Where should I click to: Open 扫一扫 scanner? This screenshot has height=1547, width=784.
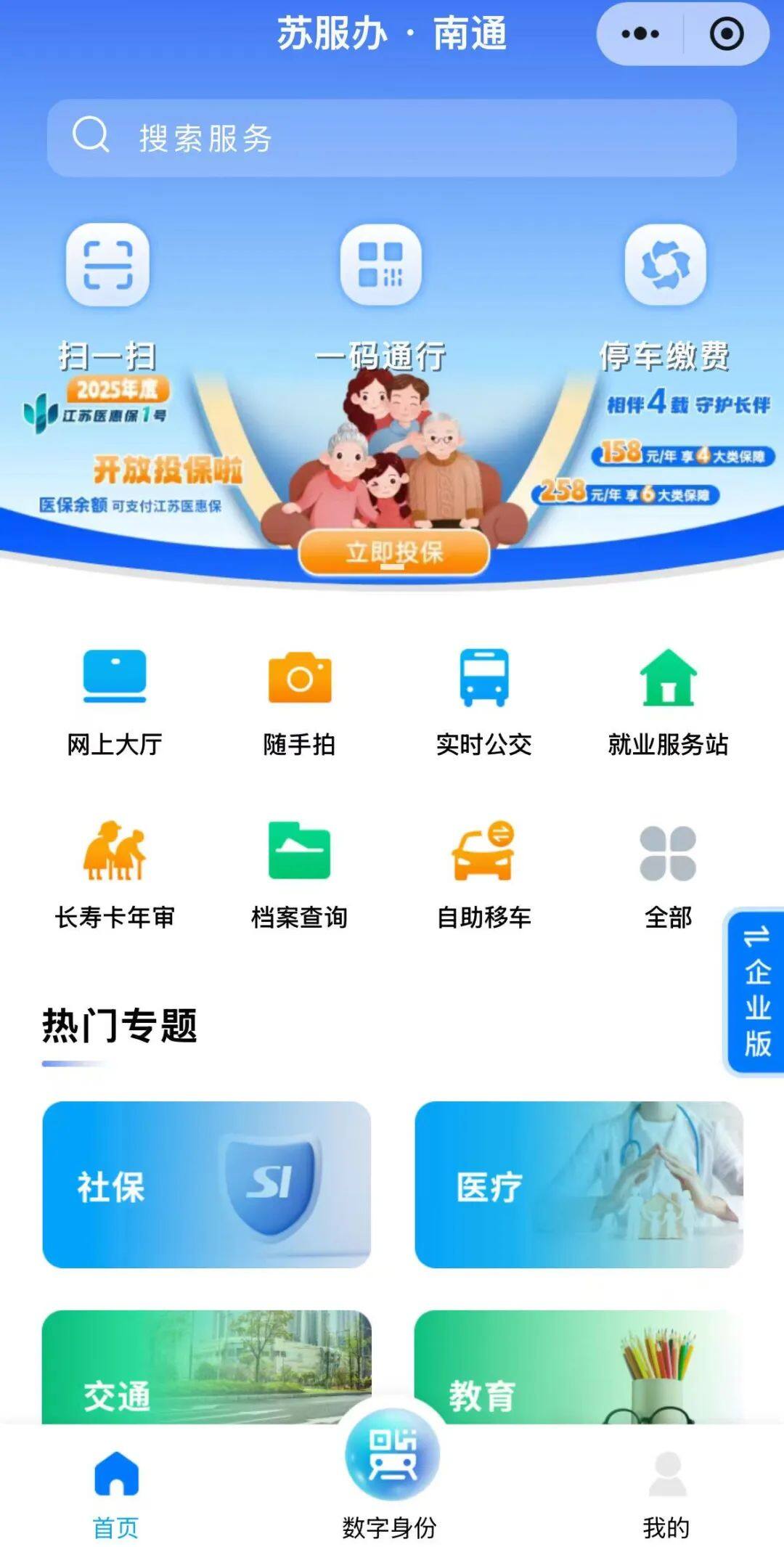[107, 266]
